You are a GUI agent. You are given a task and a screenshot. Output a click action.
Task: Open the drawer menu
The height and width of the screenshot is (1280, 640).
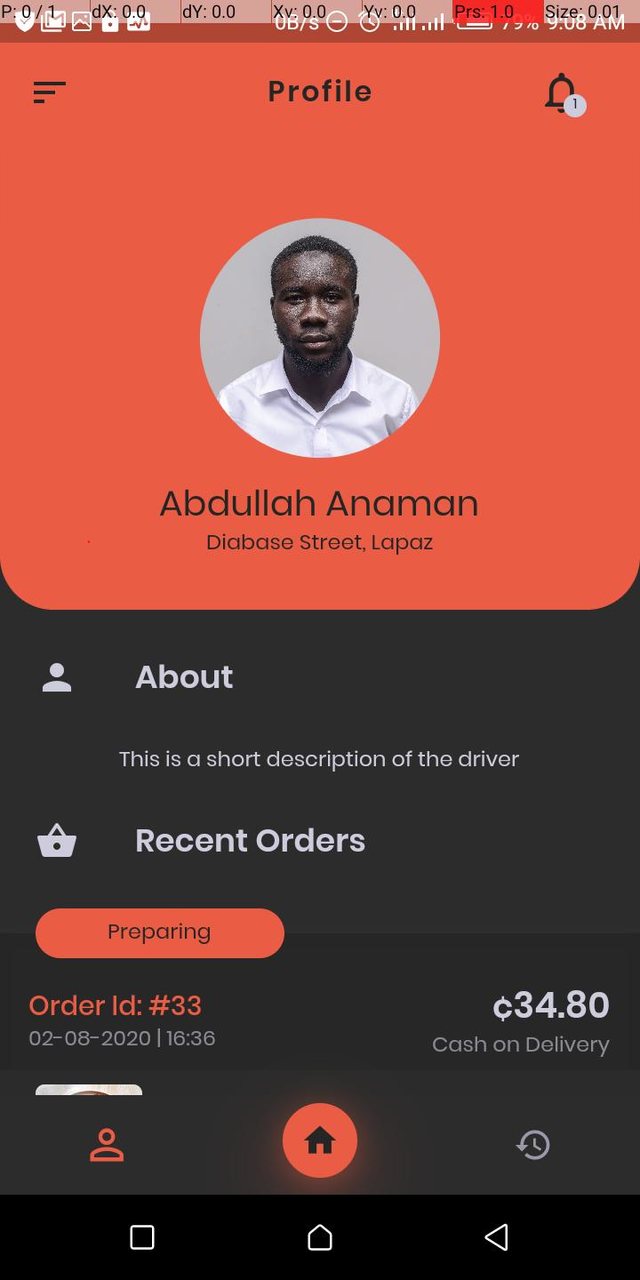[x=49, y=93]
